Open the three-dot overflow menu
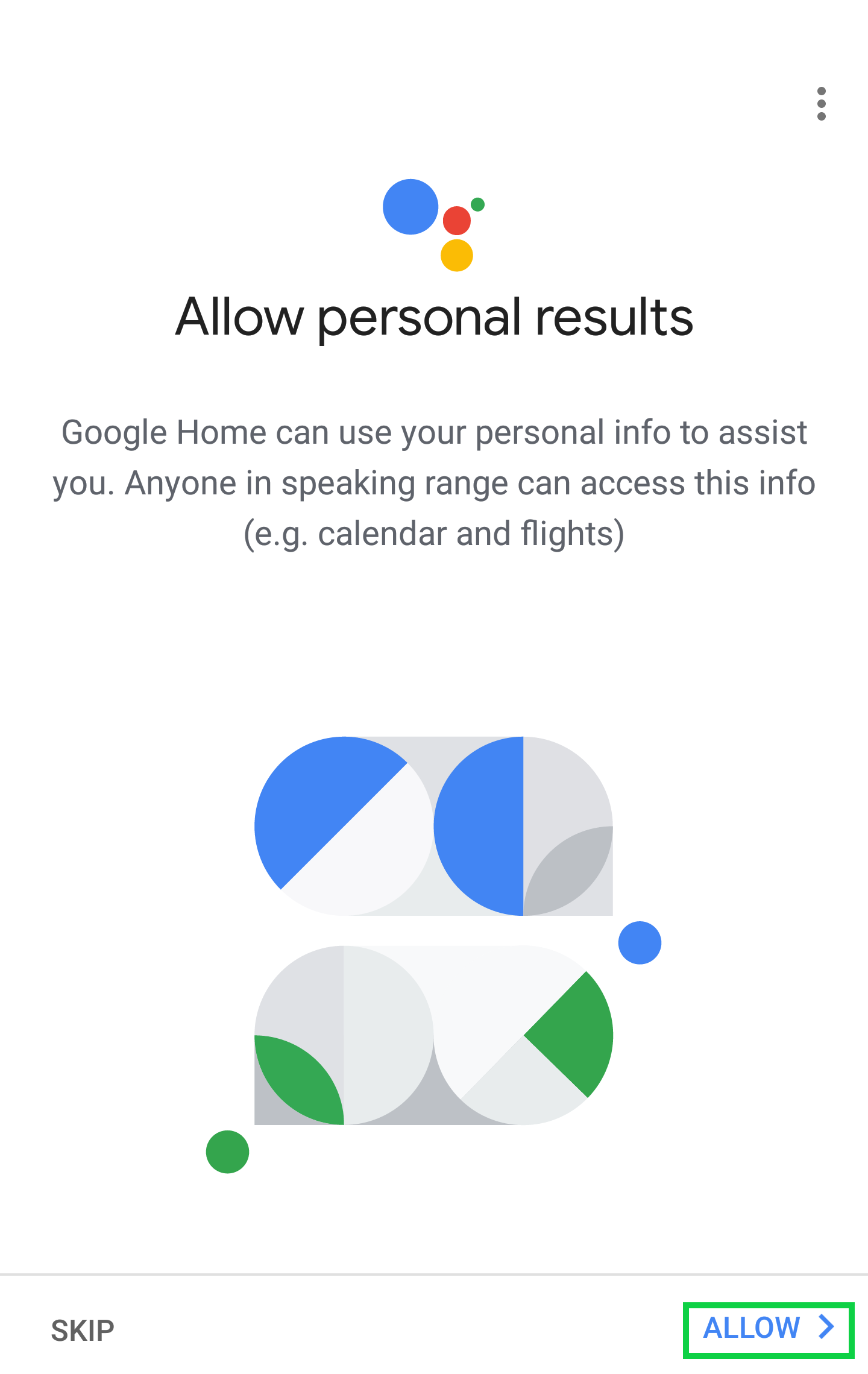 point(822,102)
